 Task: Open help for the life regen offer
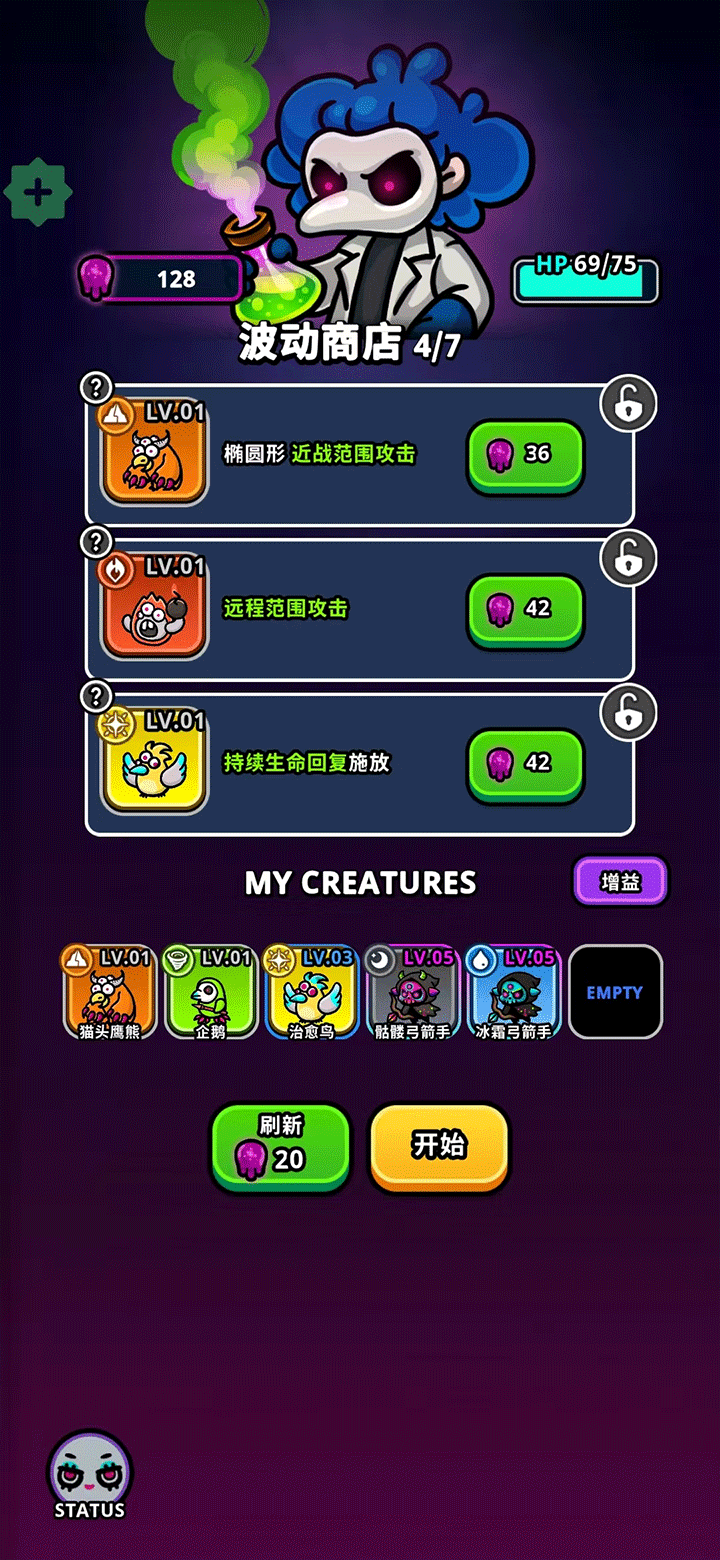tap(96, 696)
